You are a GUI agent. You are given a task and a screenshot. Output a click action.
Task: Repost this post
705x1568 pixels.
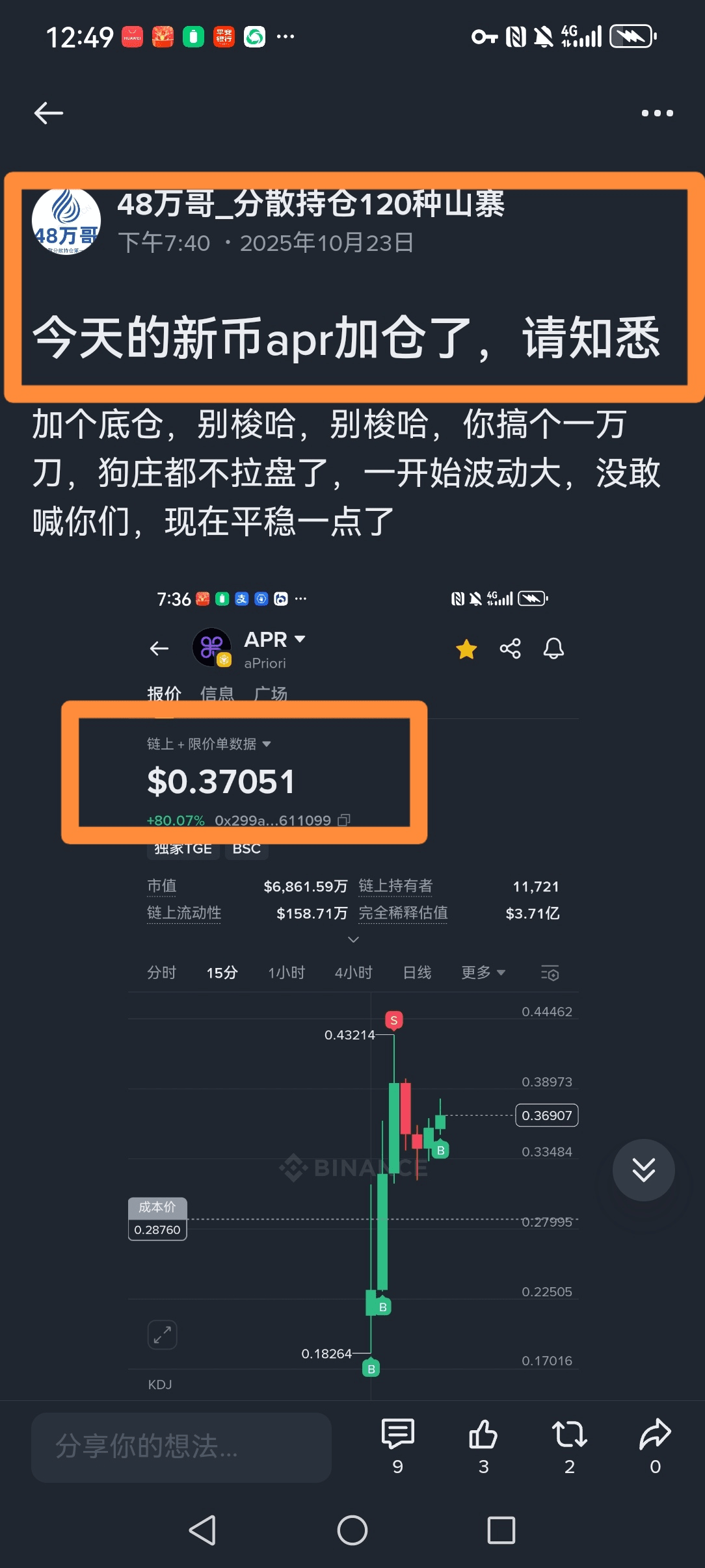569,1444
